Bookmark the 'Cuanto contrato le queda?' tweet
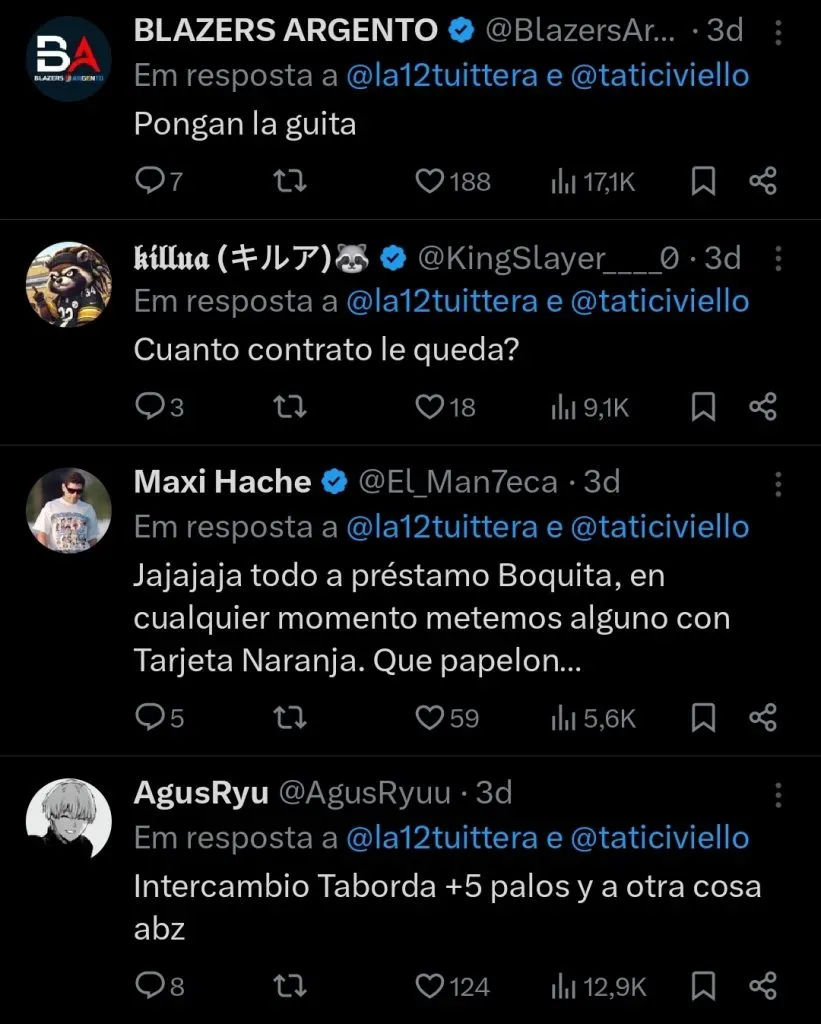 703,407
